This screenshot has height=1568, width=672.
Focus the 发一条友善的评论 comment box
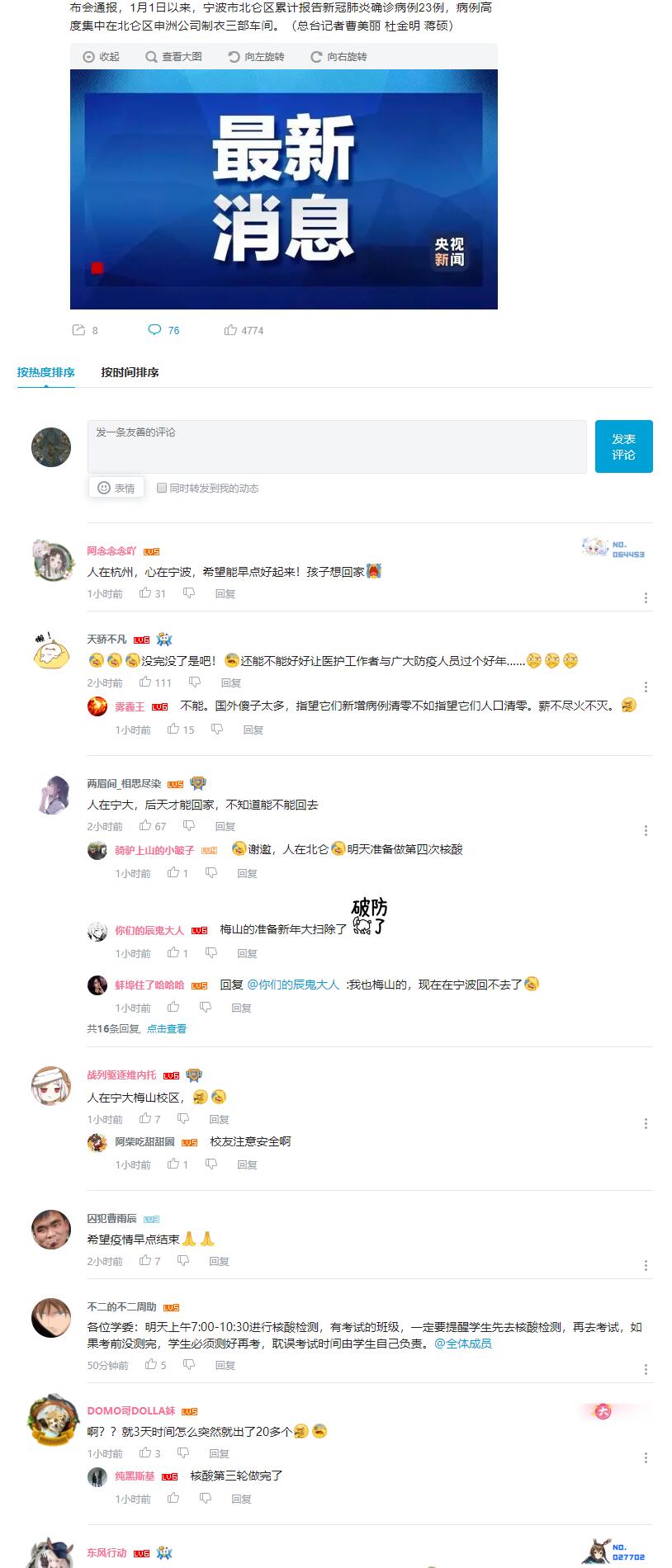click(337, 446)
